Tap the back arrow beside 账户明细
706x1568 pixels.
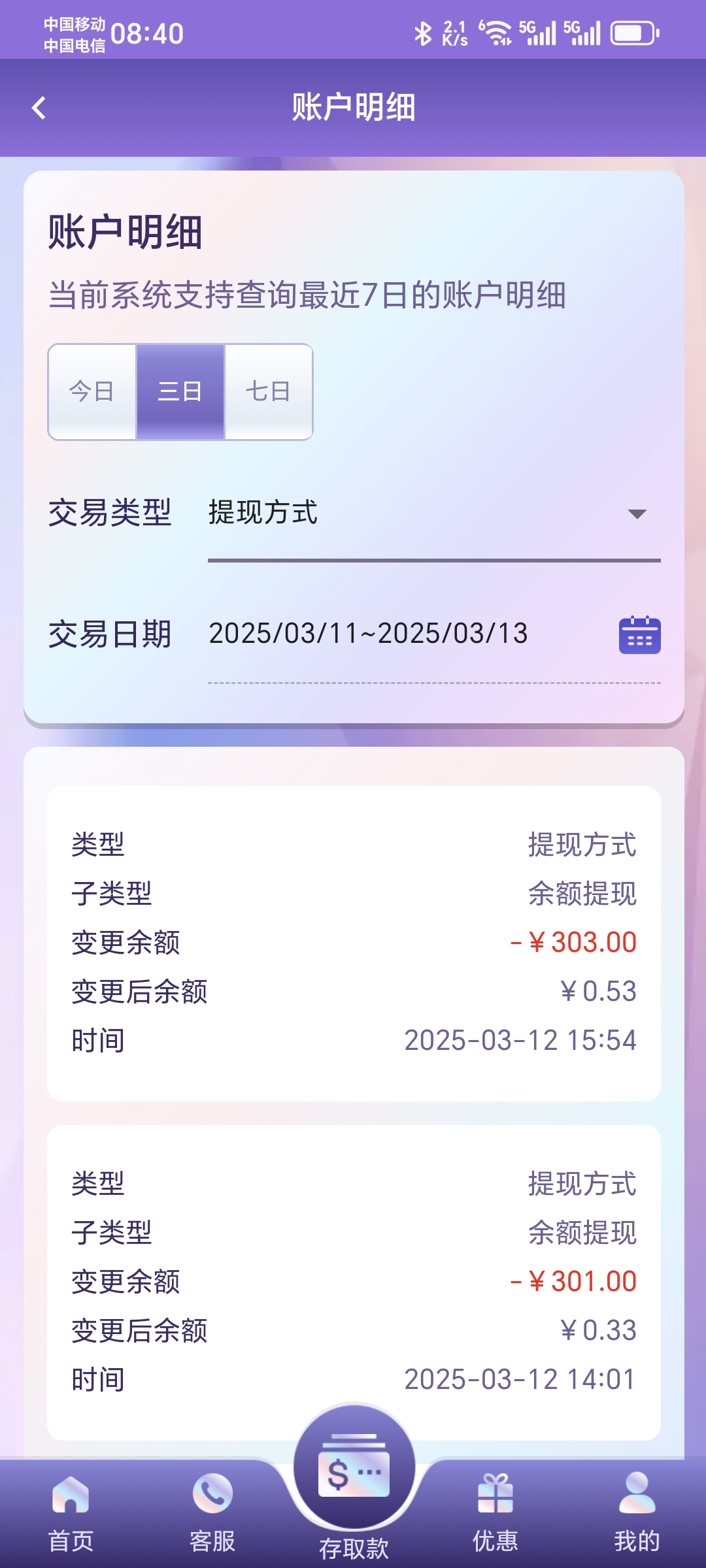pyautogui.click(x=39, y=106)
